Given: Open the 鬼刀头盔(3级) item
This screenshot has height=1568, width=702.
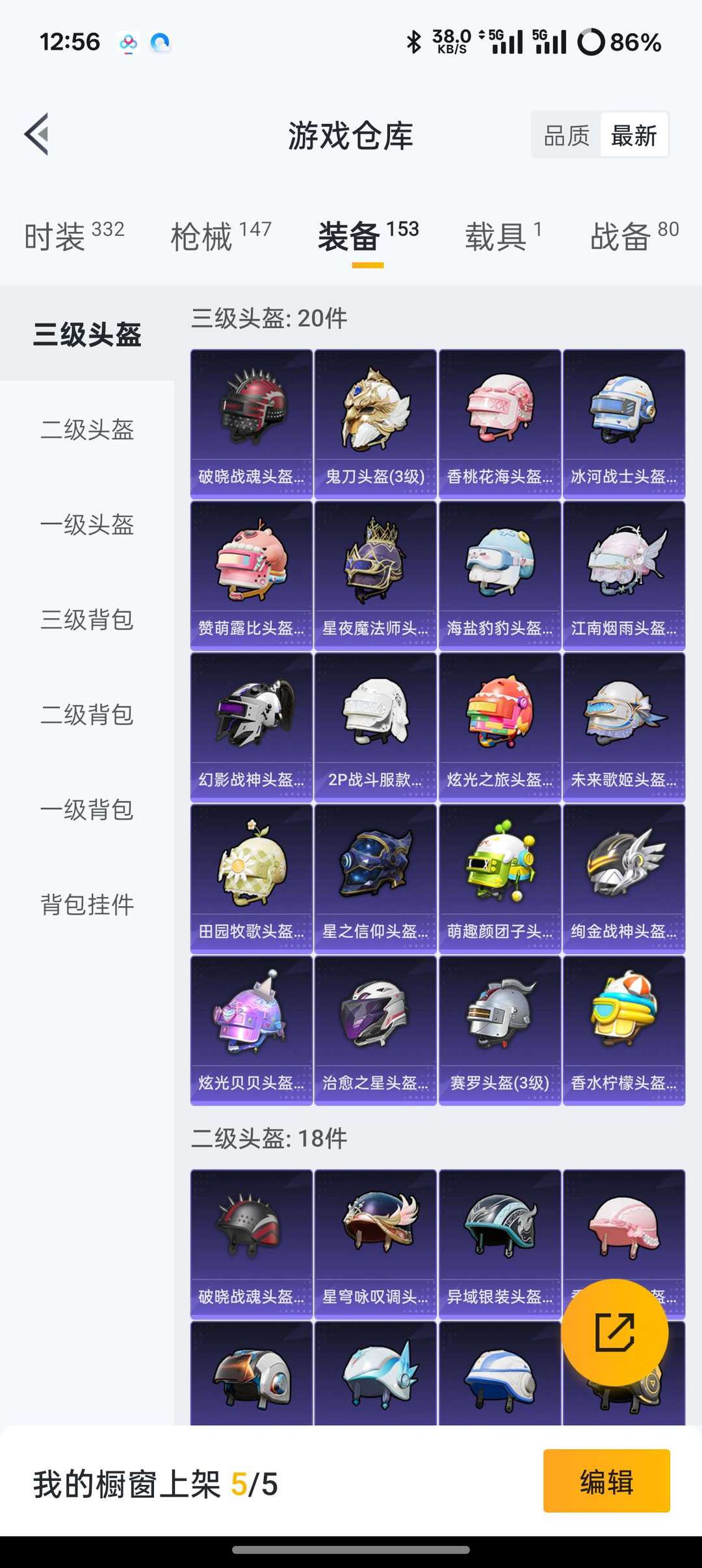Looking at the screenshot, I should pyautogui.click(x=375, y=424).
